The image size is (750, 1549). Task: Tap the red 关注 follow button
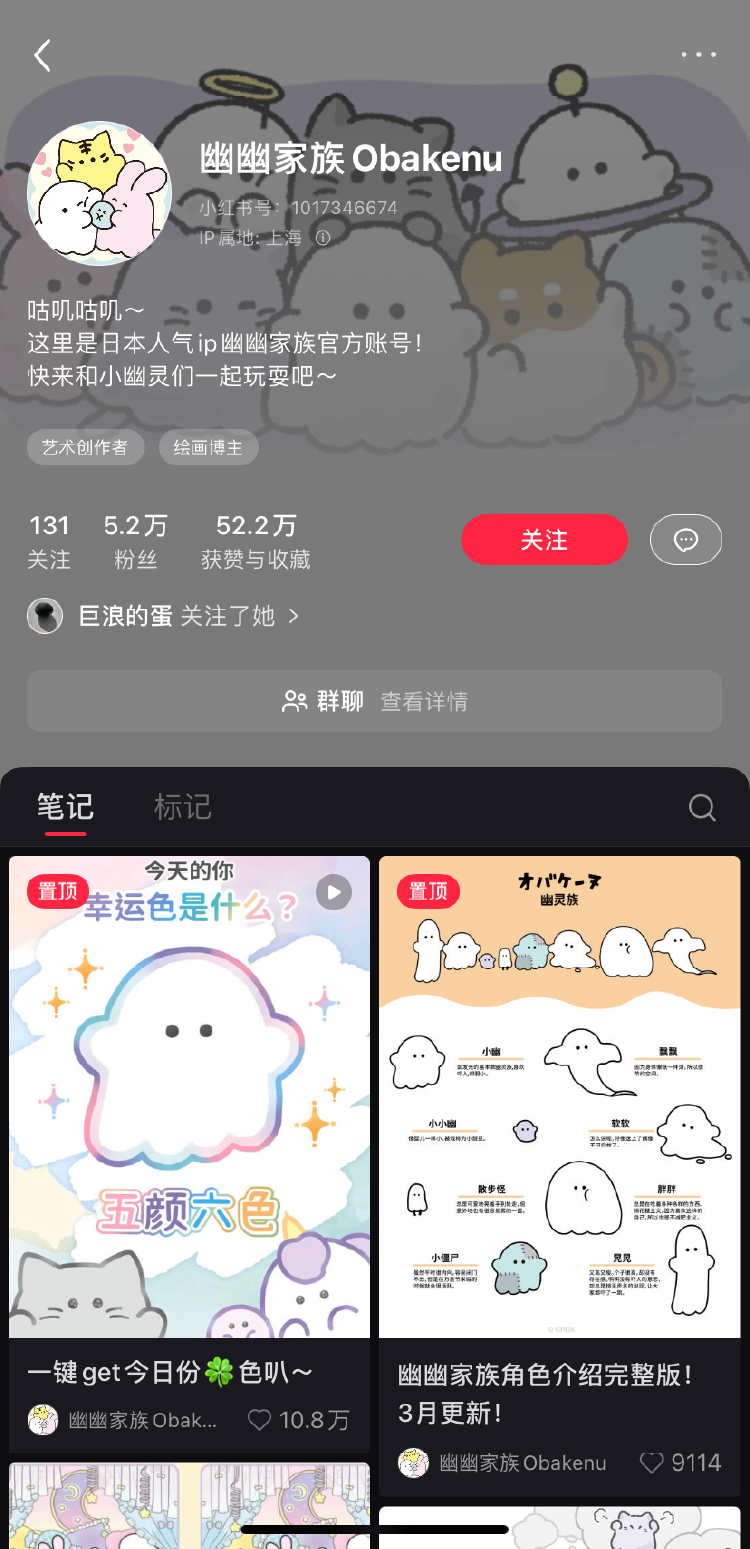544,540
